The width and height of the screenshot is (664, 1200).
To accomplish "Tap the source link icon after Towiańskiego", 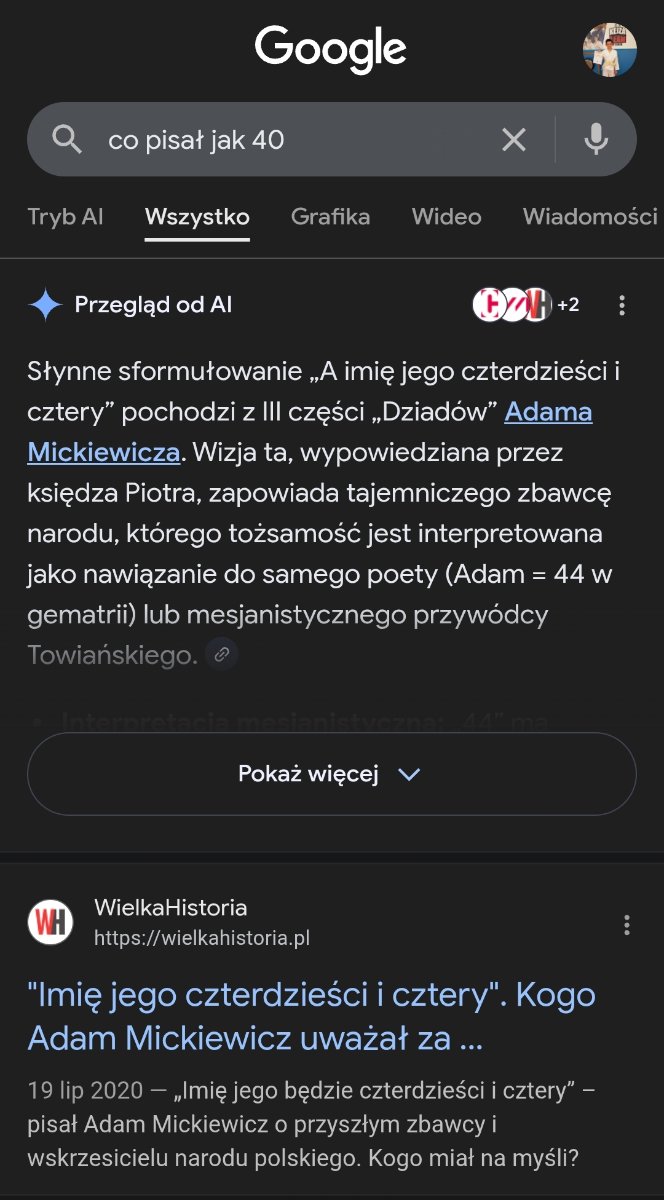I will 221,655.
